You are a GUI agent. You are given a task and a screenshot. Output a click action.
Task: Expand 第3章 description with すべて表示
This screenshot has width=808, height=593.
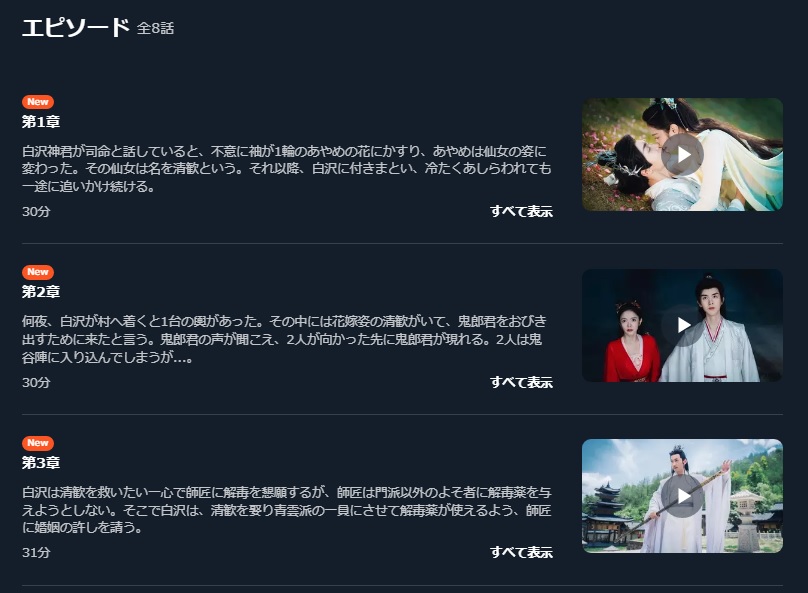[x=521, y=552]
